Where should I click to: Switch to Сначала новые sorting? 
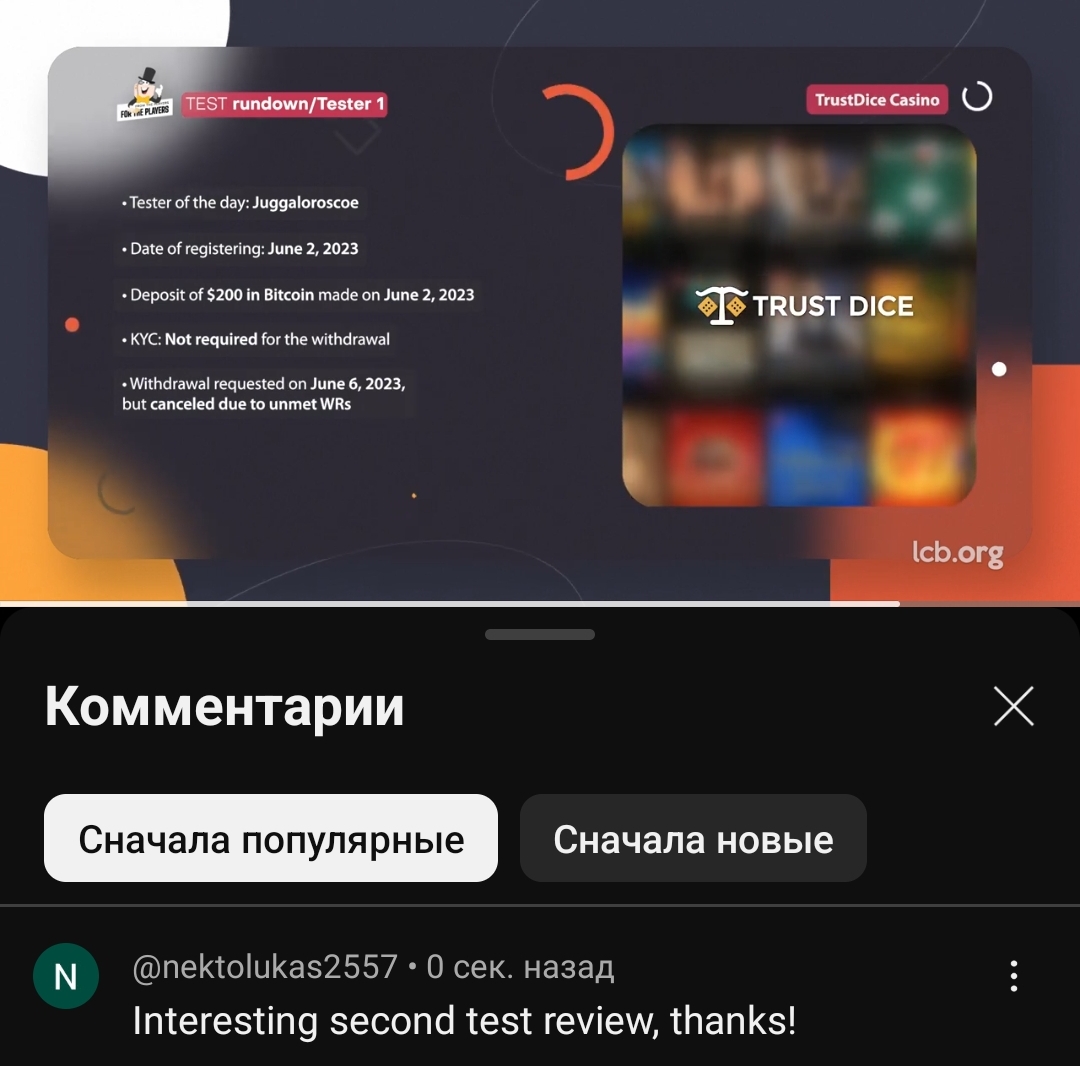pos(693,839)
